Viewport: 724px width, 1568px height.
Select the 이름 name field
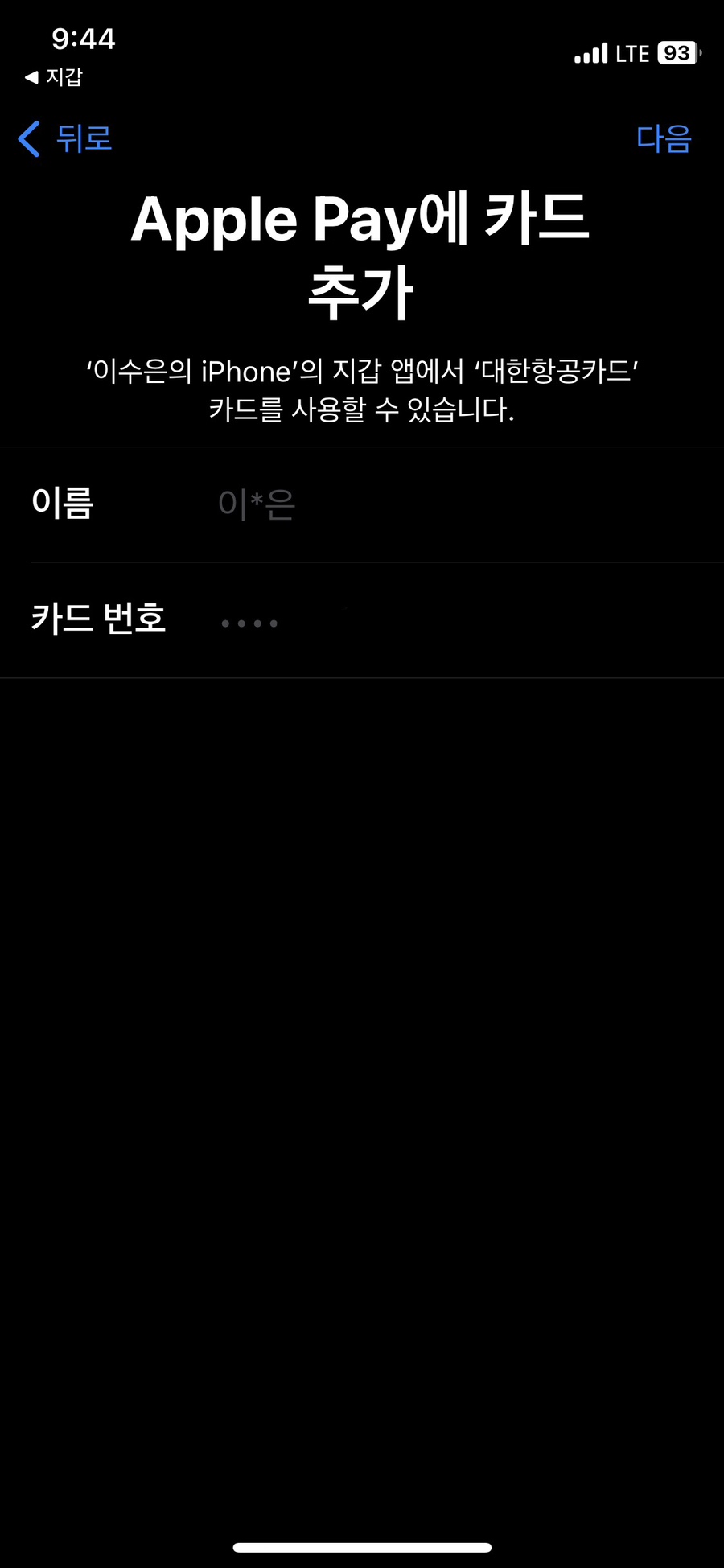tap(362, 504)
